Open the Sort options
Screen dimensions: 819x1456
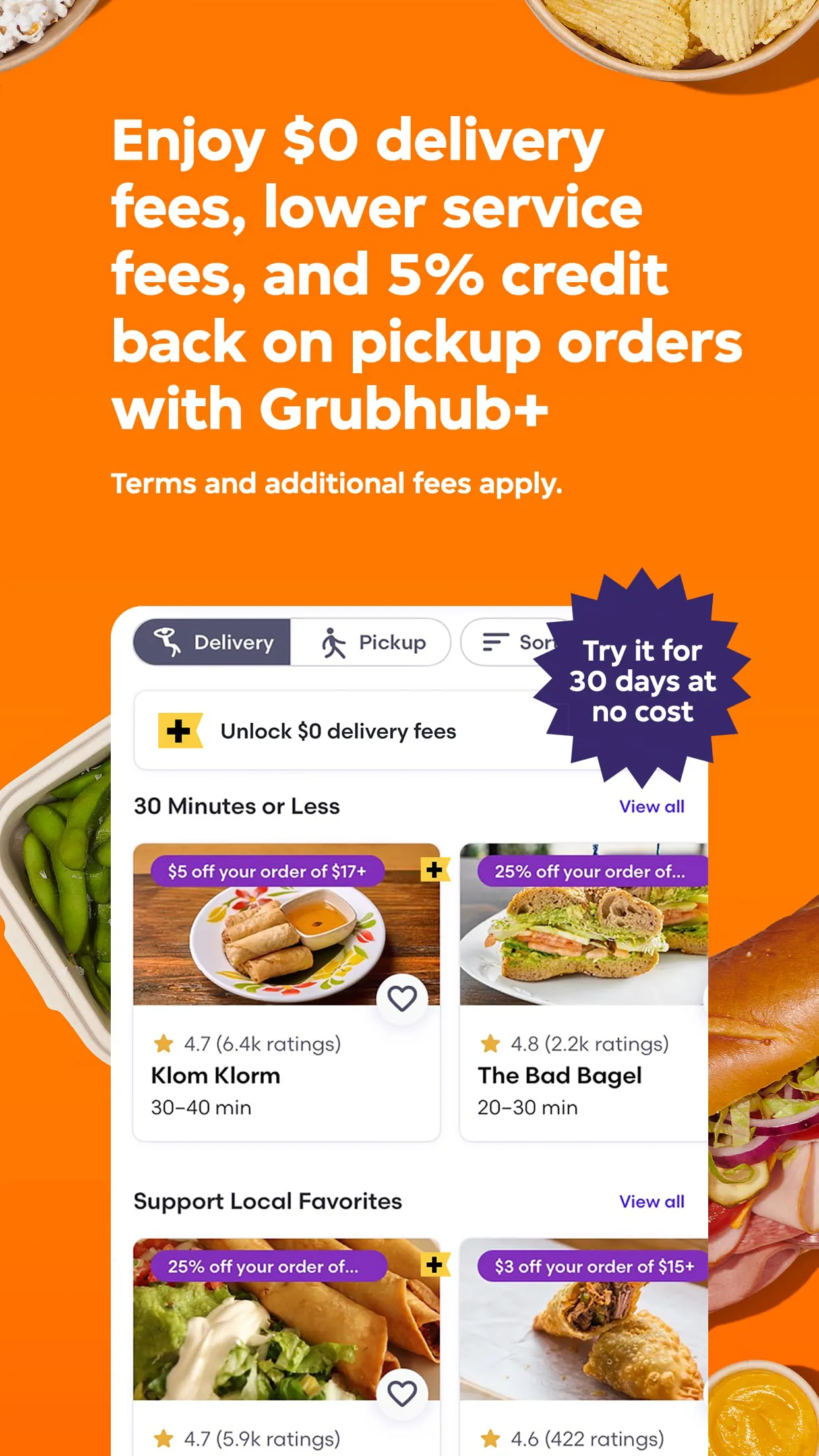coord(521,641)
